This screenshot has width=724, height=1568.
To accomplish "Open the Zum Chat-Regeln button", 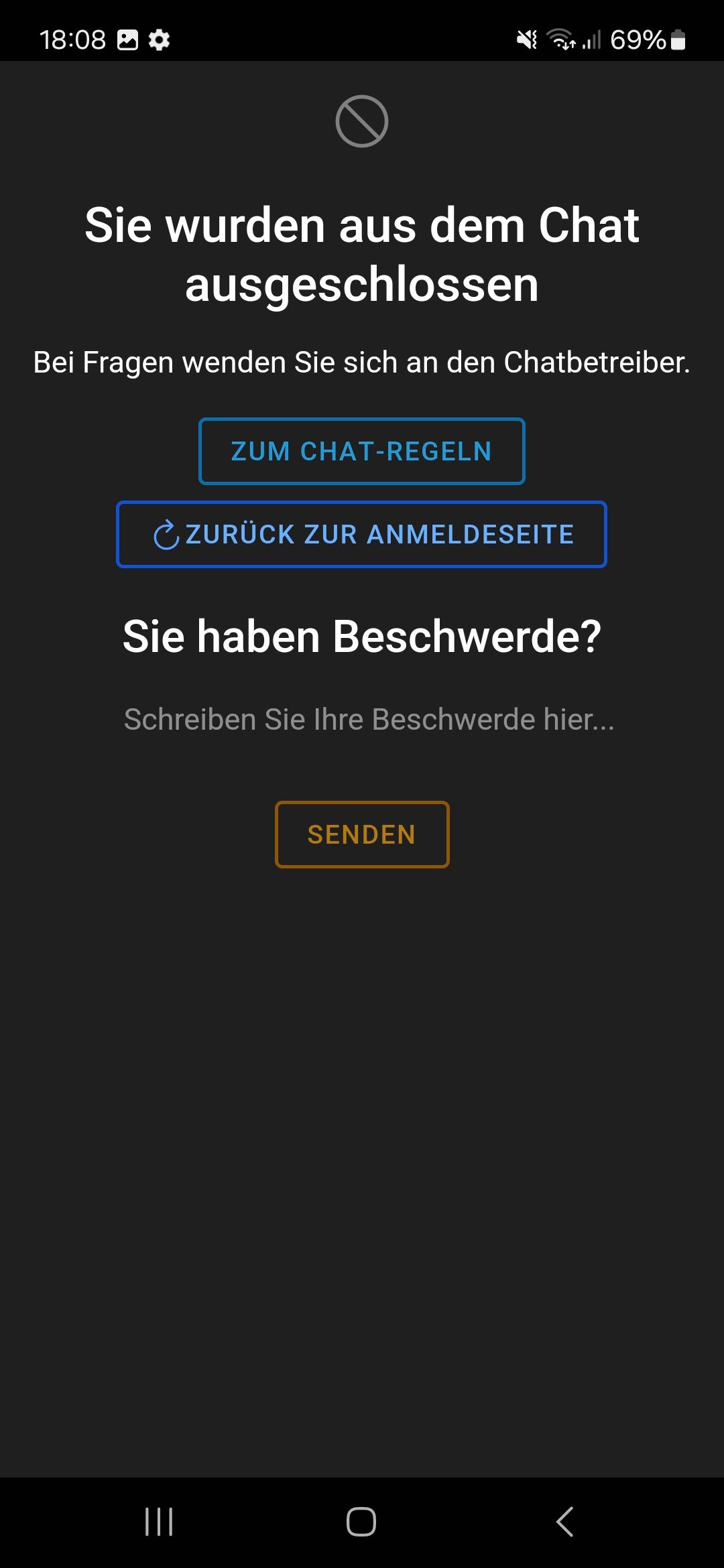I will pyautogui.click(x=361, y=451).
